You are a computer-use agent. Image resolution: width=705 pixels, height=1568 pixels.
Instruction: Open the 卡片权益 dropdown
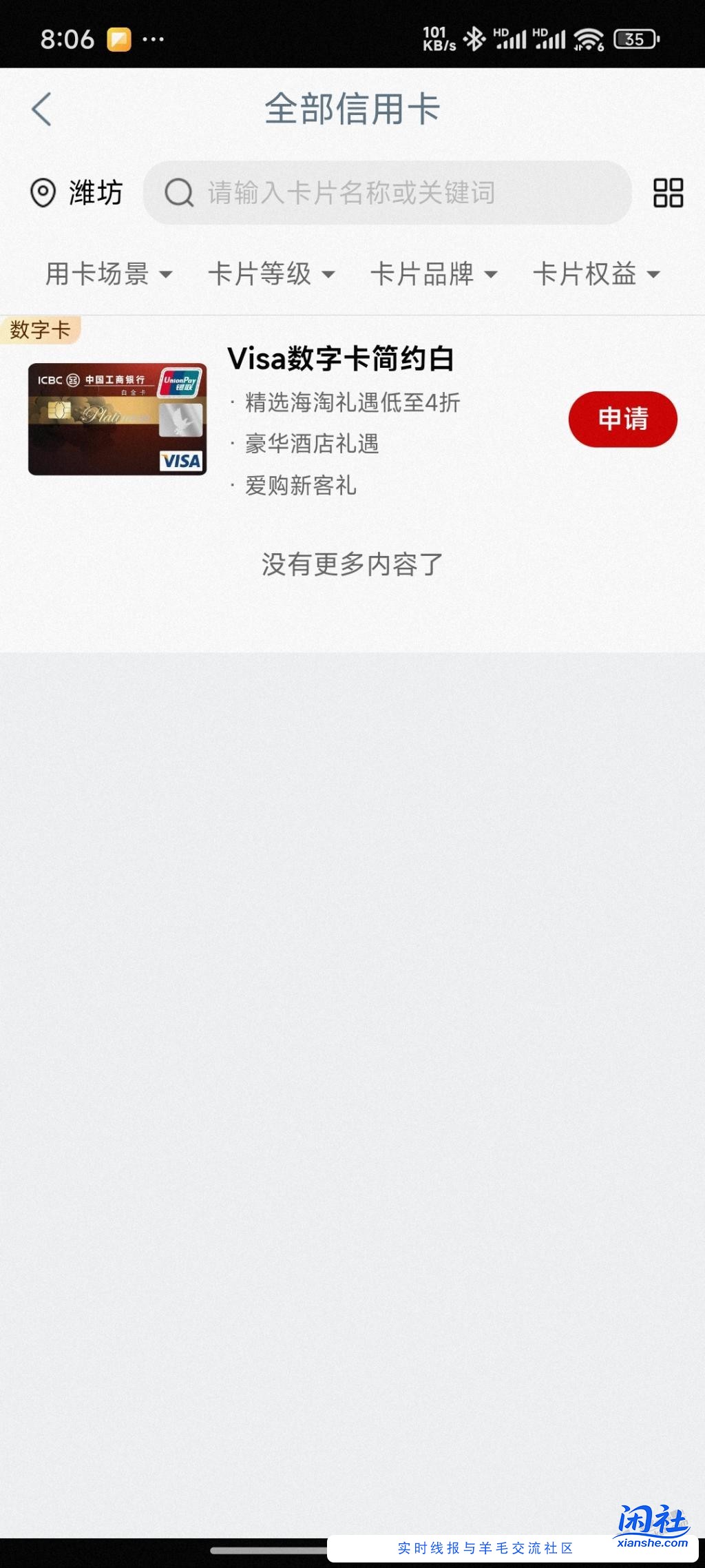tap(596, 274)
